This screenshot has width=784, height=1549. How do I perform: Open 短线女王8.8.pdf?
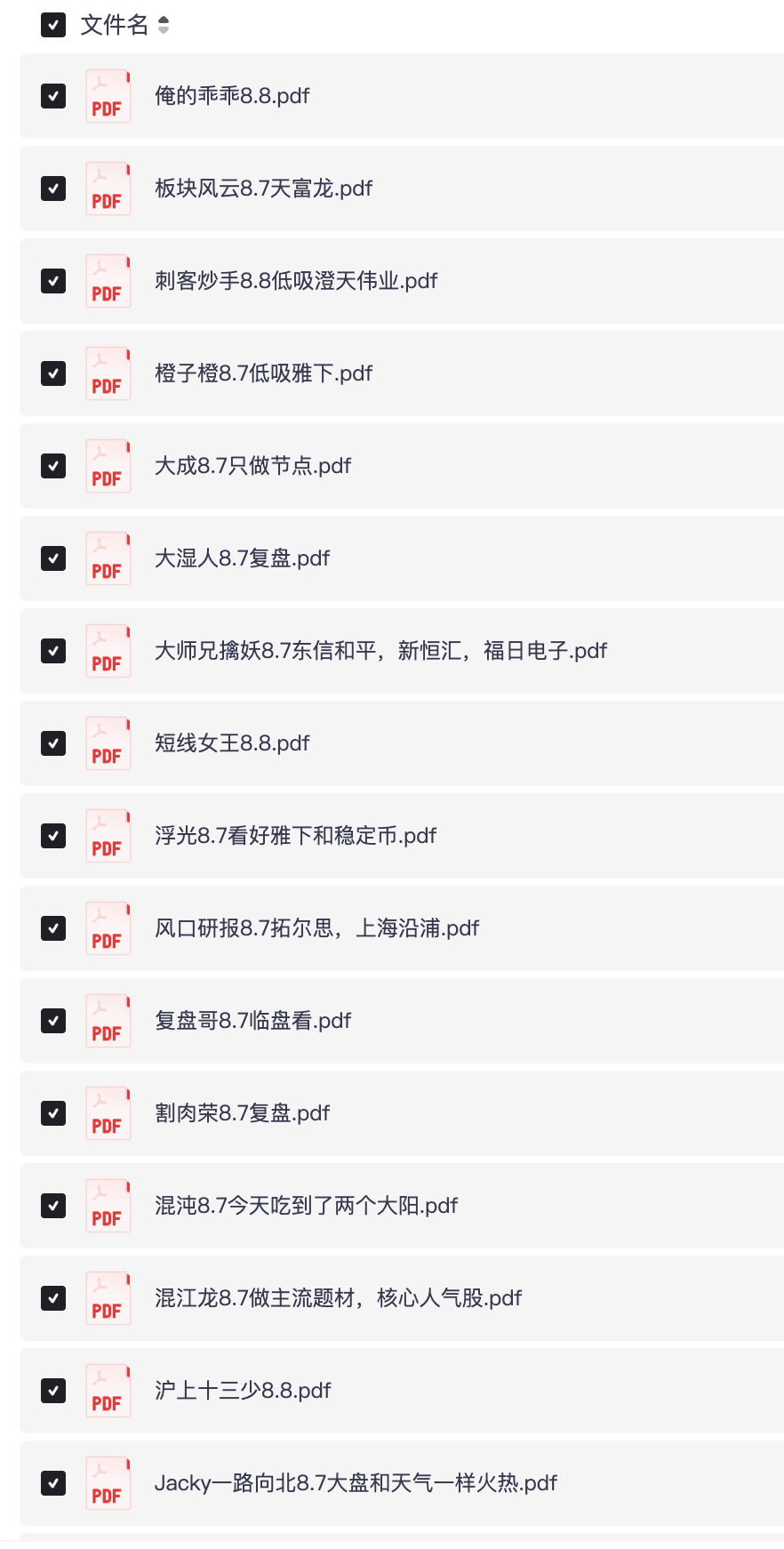[232, 743]
